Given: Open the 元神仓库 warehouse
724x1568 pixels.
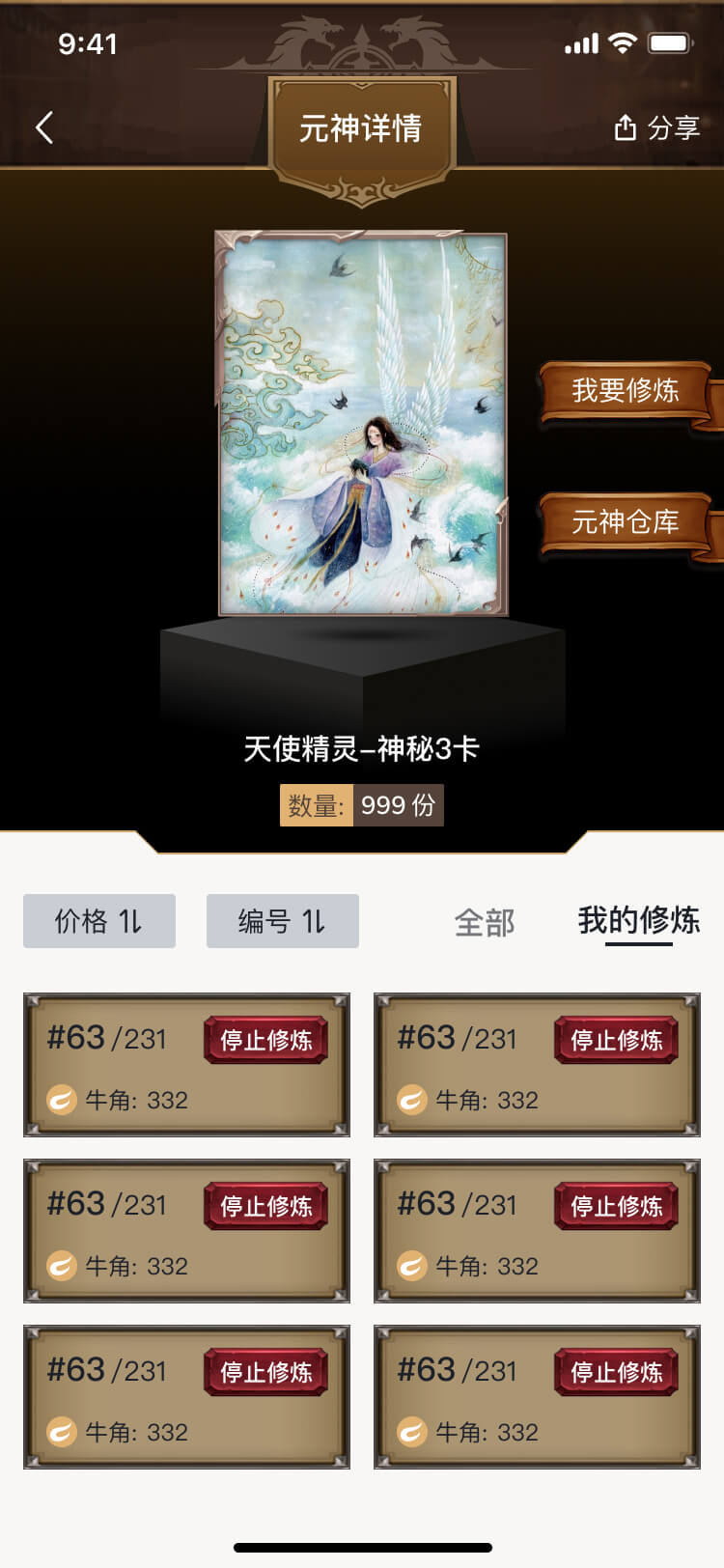Looking at the screenshot, I should (x=627, y=521).
